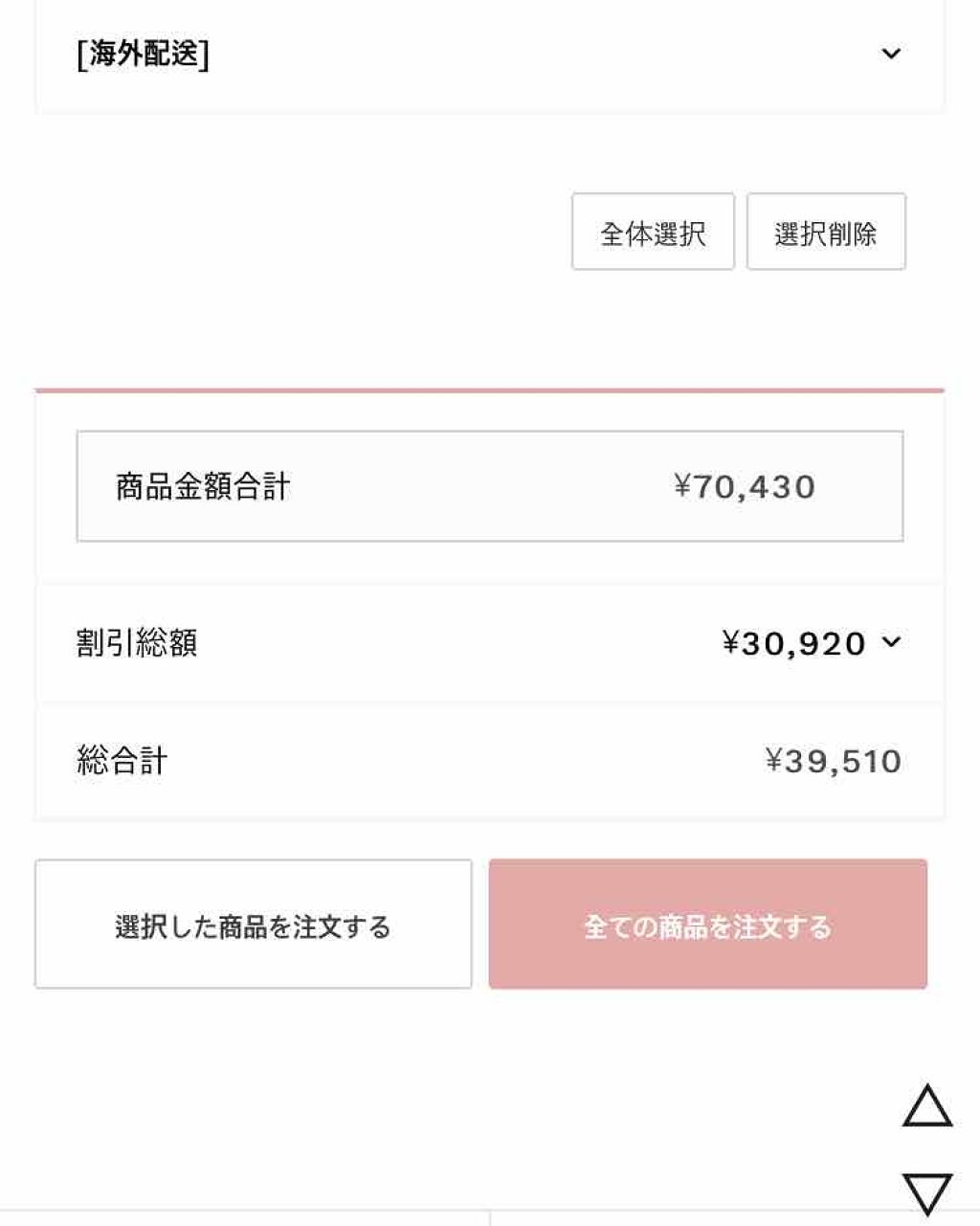The width and height of the screenshot is (980, 1226).
Task: Jump to page top with up triangle
Action: 926,1107
